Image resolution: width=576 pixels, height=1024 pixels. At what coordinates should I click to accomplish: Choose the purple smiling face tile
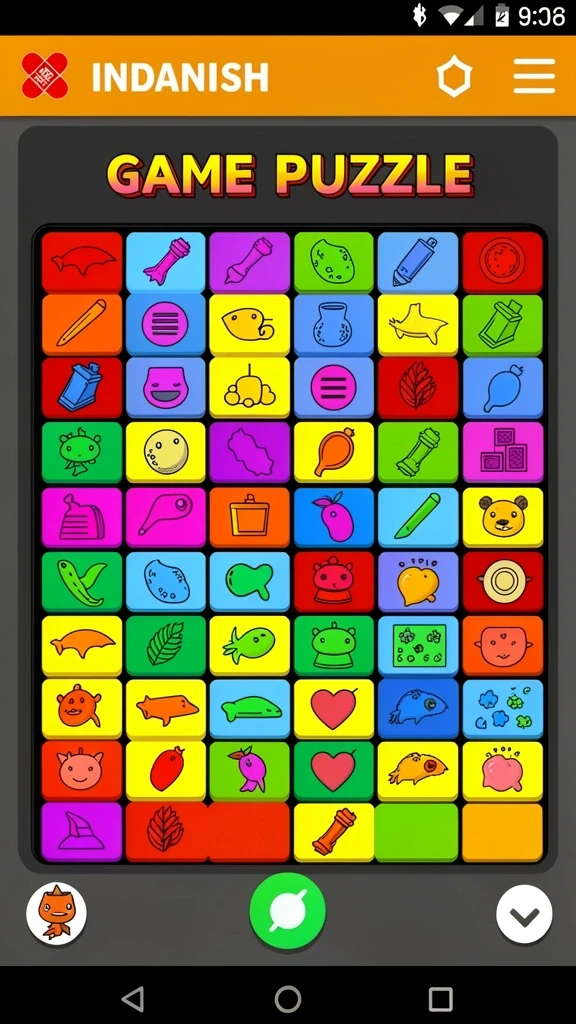click(x=166, y=387)
